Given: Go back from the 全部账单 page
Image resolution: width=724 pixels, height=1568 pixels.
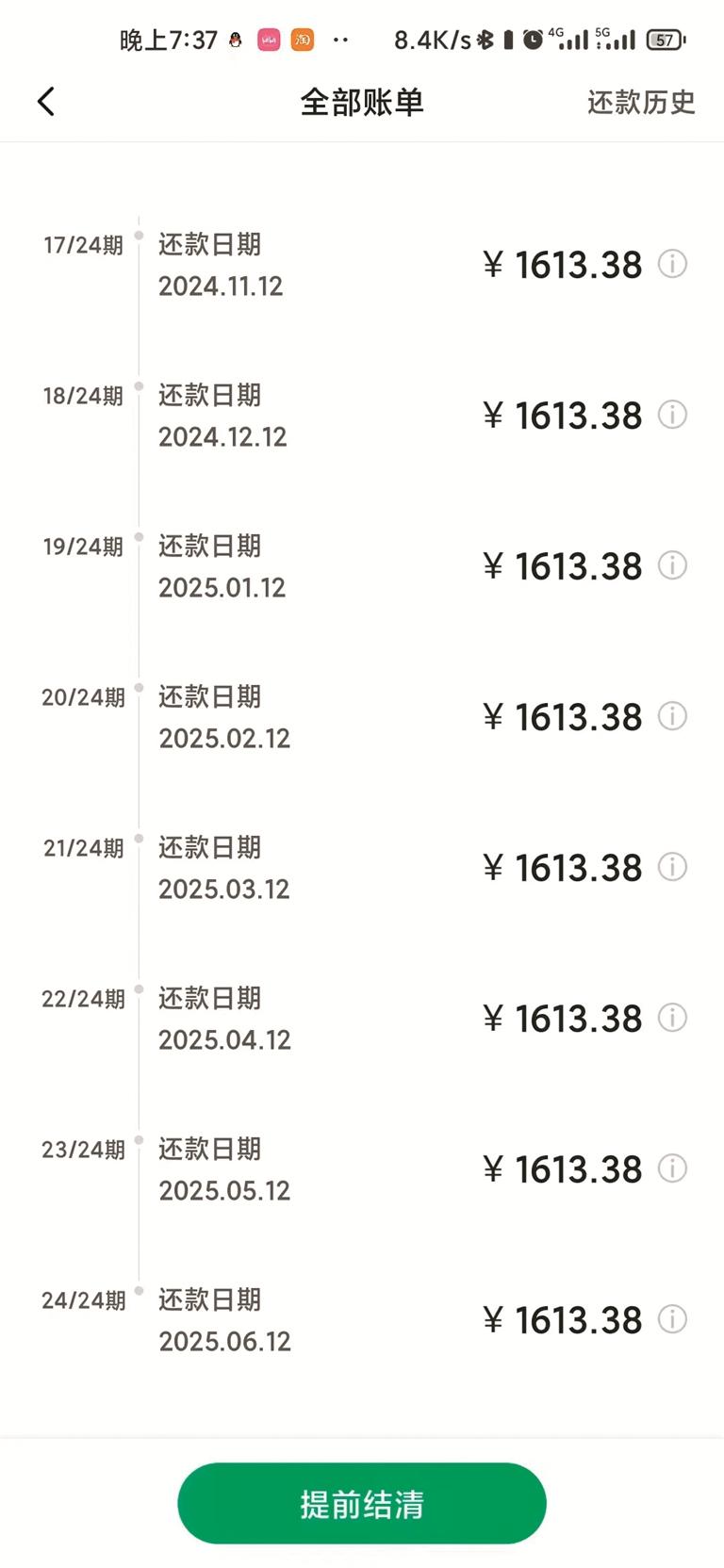Looking at the screenshot, I should pos(46,102).
